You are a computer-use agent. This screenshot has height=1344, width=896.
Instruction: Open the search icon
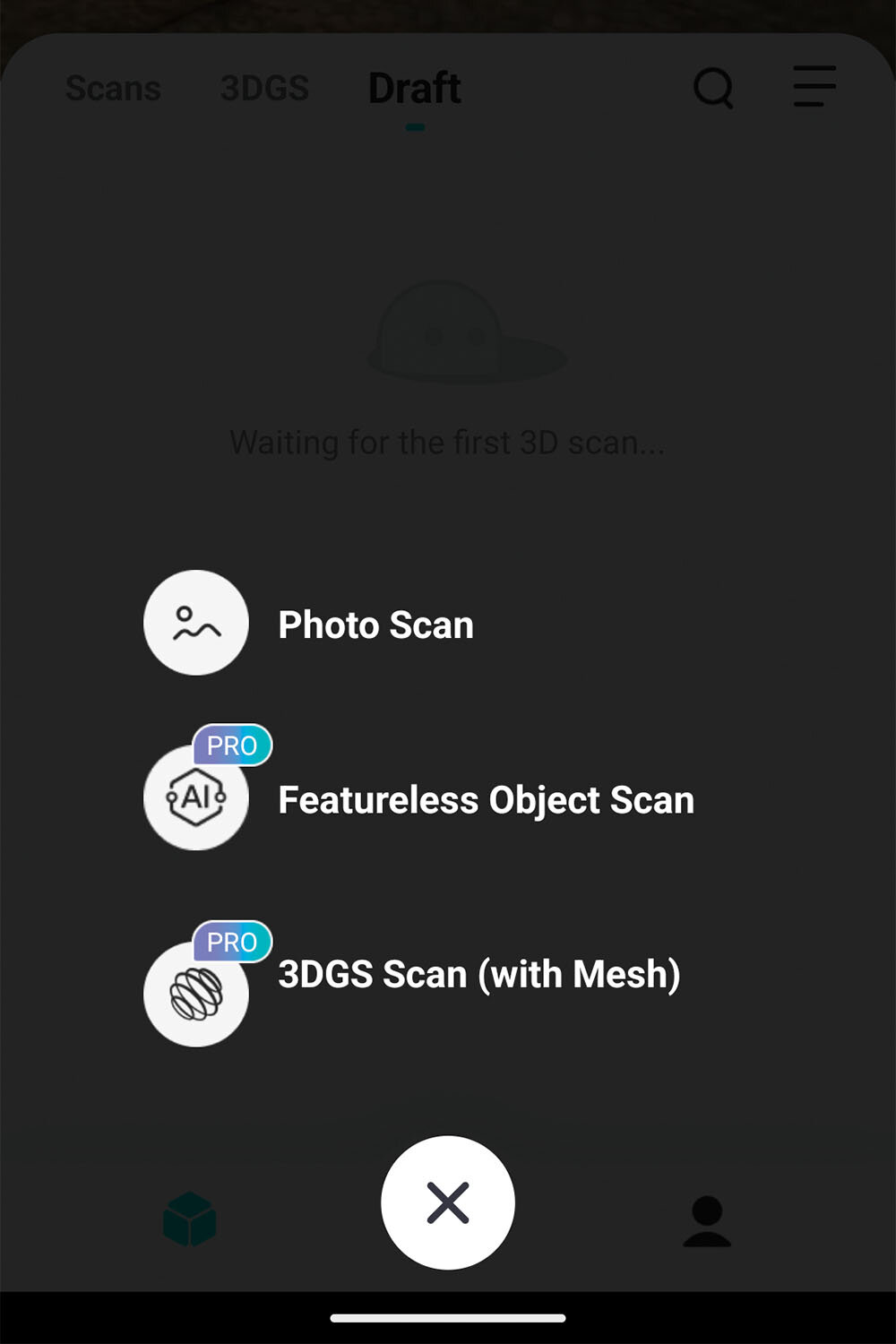point(714,88)
